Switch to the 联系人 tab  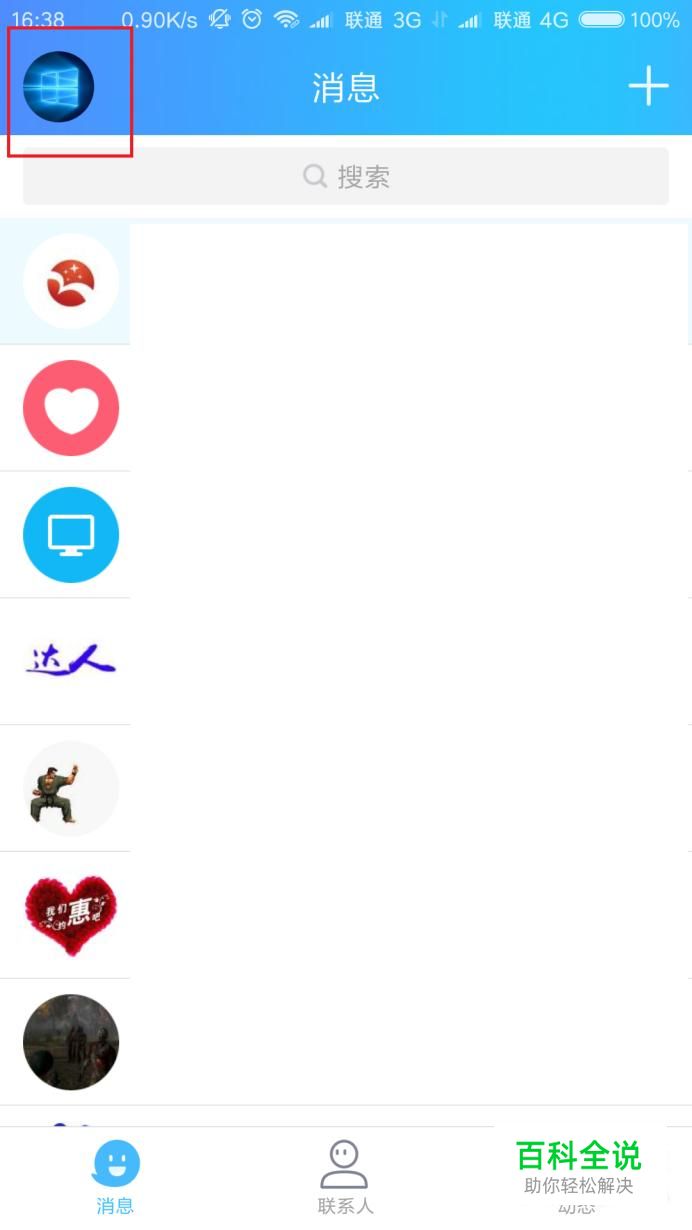(x=345, y=1177)
